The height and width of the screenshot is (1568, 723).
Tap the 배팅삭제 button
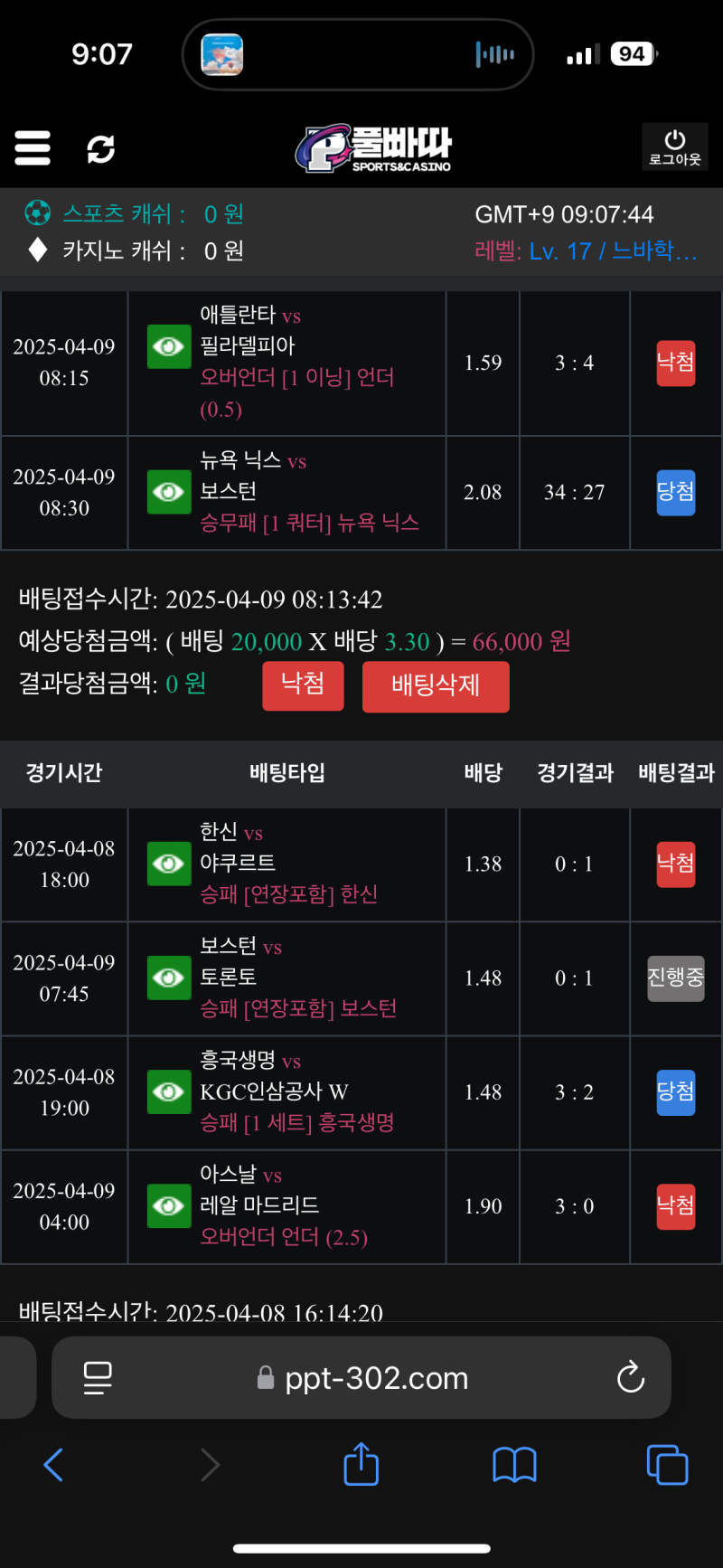[x=436, y=686]
